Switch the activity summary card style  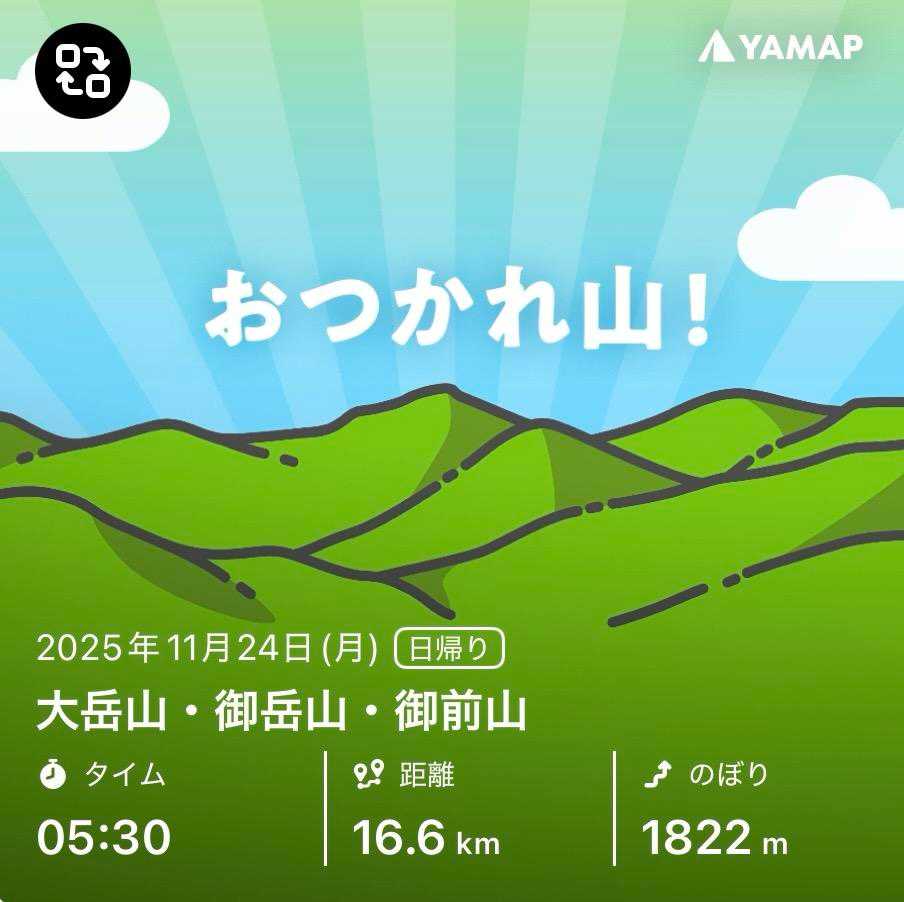point(83,70)
